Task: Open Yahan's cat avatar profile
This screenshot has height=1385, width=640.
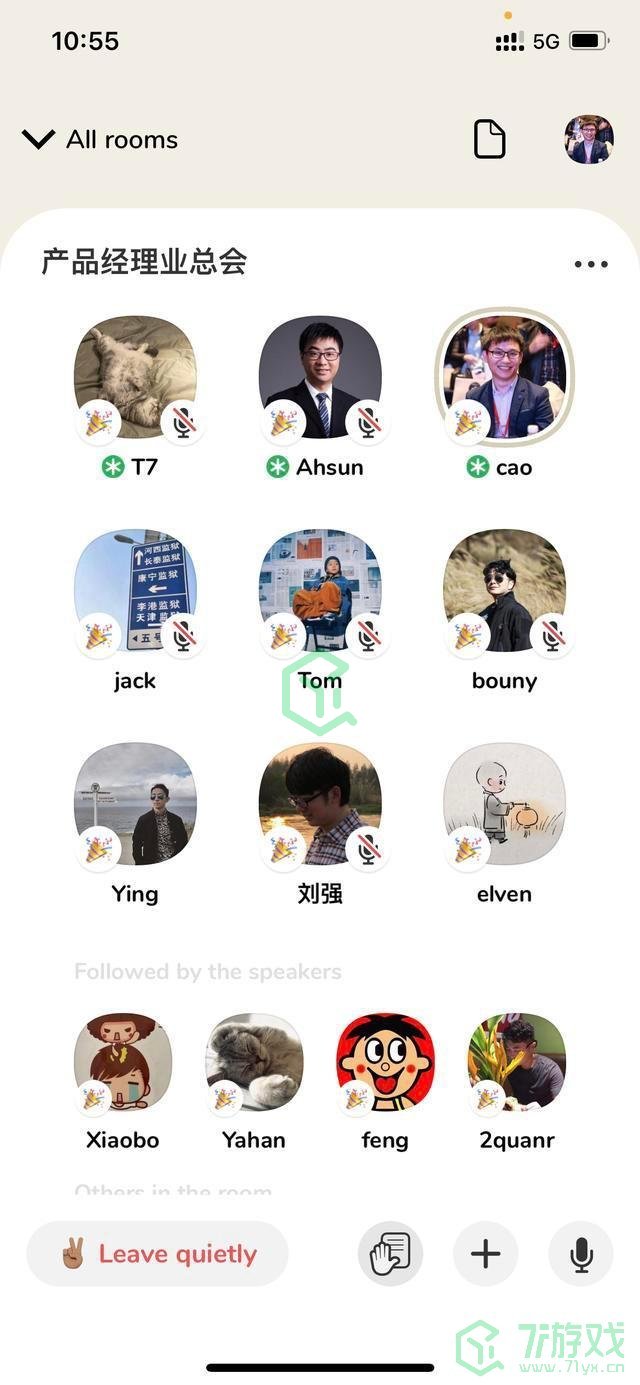Action: 254,1062
